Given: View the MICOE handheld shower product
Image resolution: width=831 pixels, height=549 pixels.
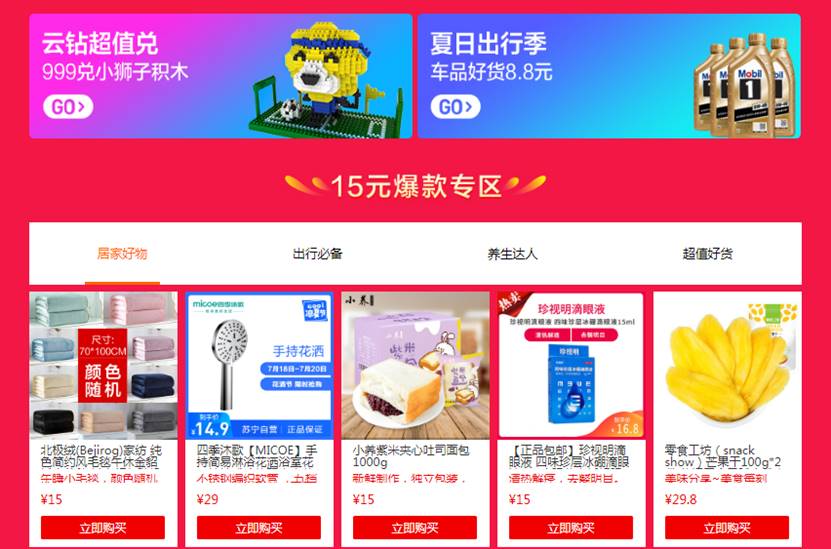Looking at the screenshot, I should [x=259, y=365].
